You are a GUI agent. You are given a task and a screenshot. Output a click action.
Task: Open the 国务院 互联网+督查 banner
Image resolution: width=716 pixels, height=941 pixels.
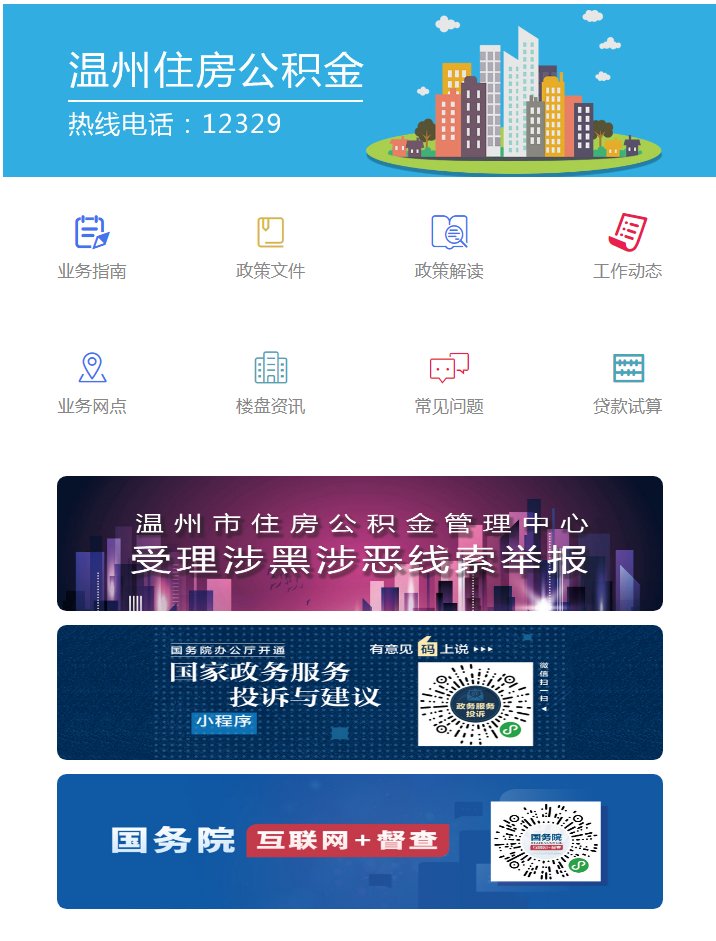(x=359, y=841)
